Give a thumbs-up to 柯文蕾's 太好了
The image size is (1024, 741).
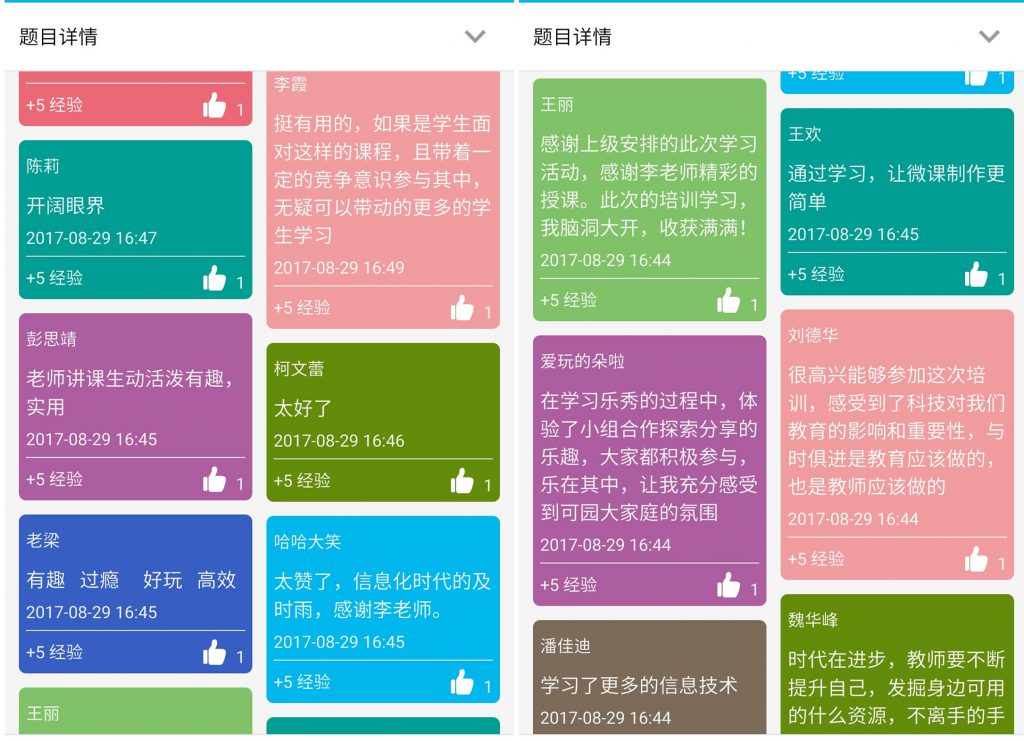click(462, 482)
